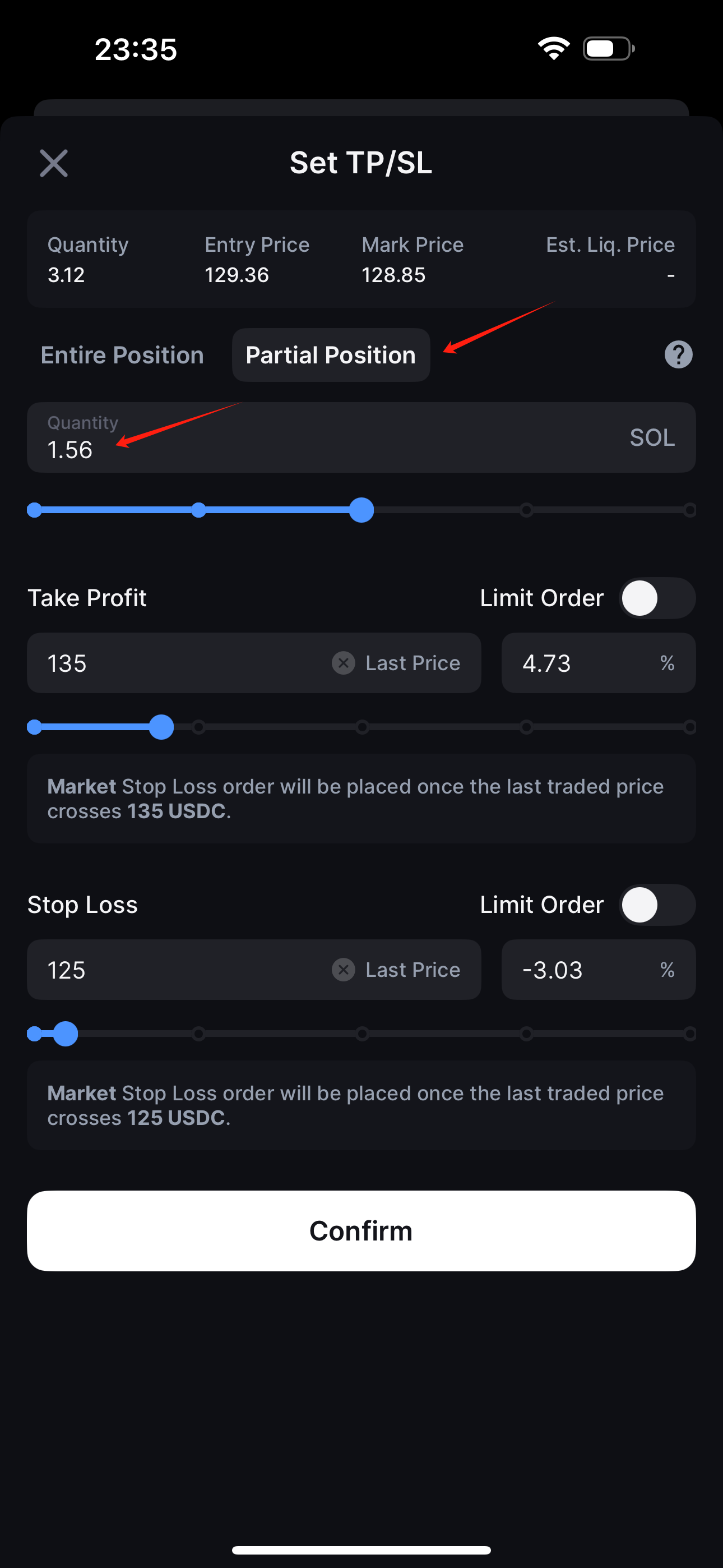723x1568 pixels.
Task: Tap the quantity slider's last marker
Action: 689,510
